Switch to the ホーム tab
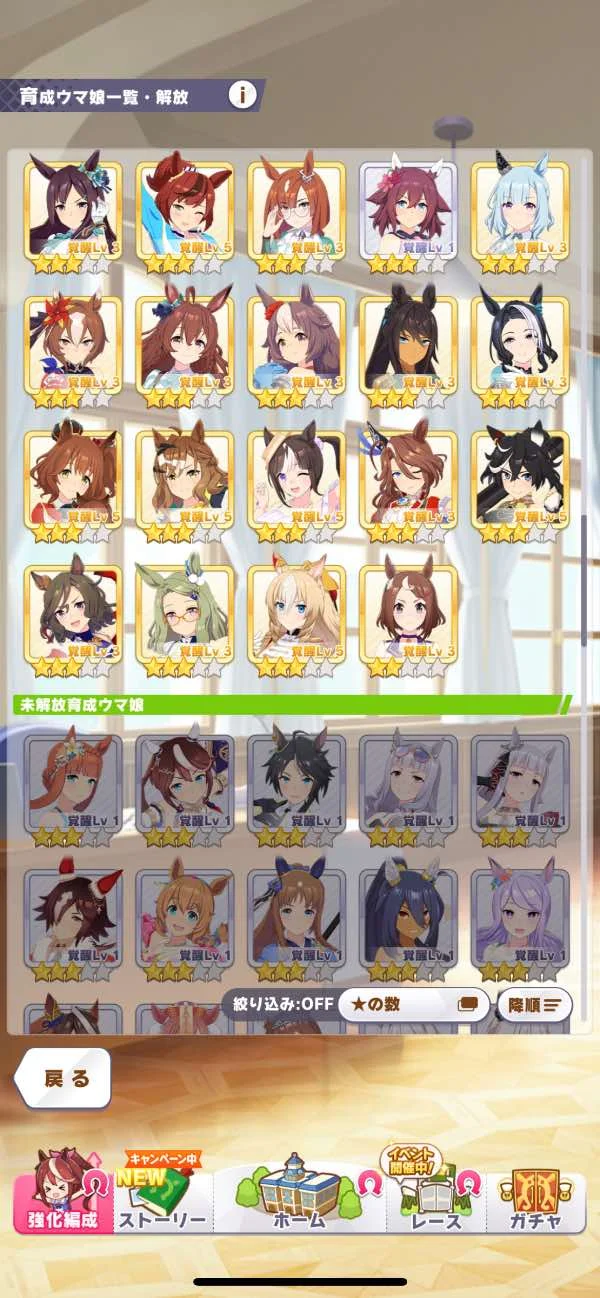 point(298,1202)
